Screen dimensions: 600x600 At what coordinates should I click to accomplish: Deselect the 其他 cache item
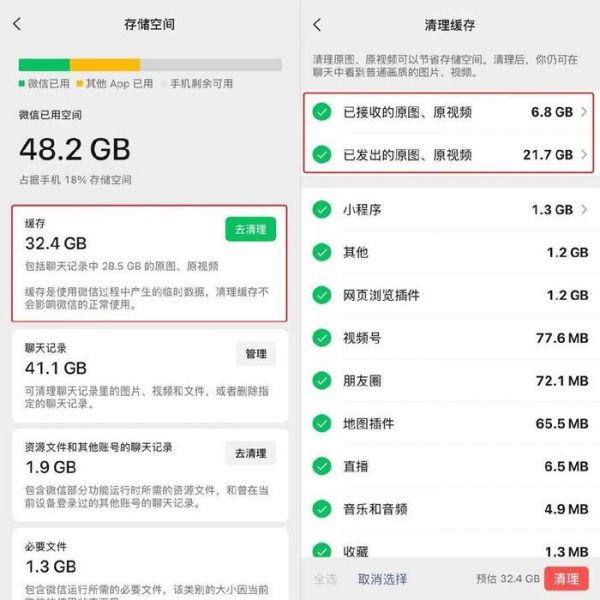[321, 253]
